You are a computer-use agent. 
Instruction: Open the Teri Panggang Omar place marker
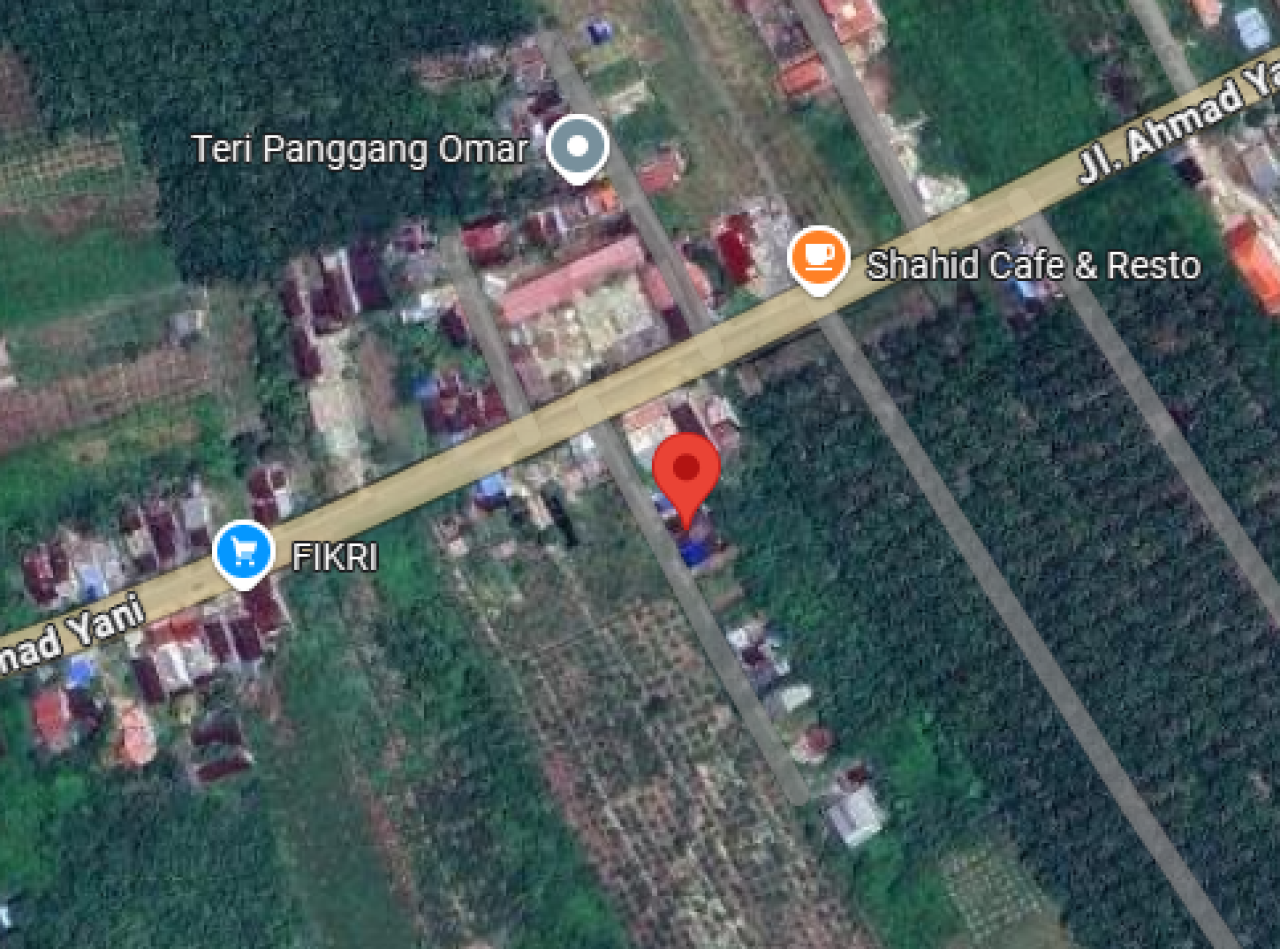[578, 147]
